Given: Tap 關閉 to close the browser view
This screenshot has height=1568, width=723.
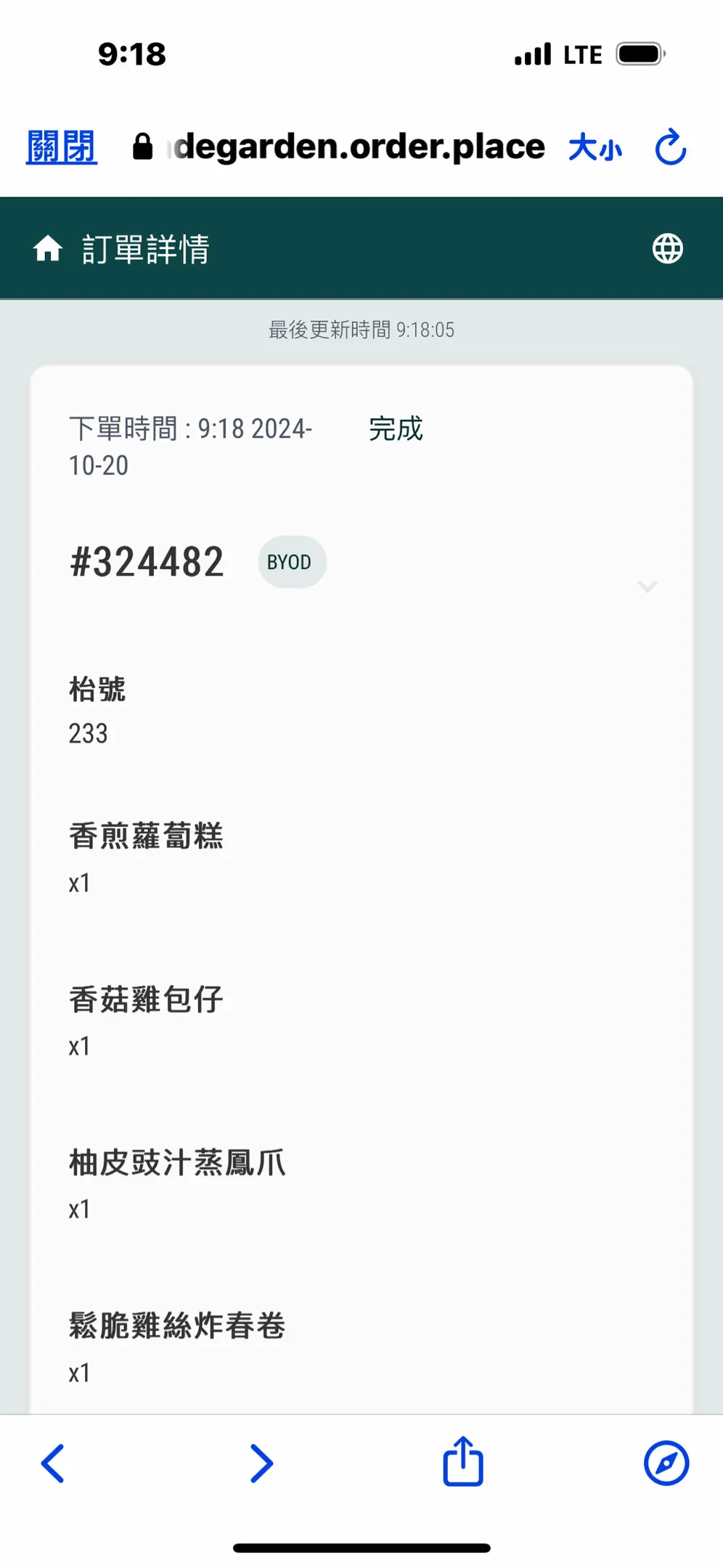Looking at the screenshot, I should [x=62, y=147].
